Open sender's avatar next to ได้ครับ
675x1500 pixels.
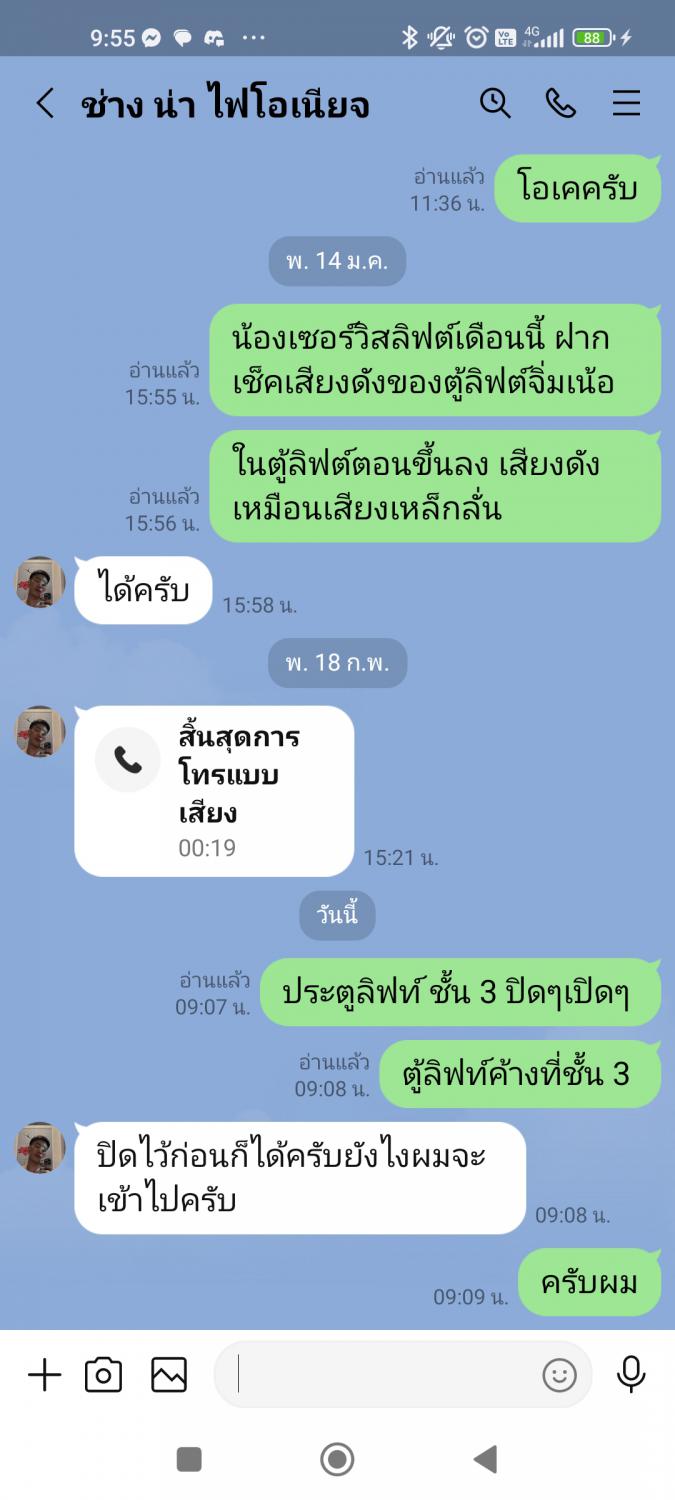point(40,582)
